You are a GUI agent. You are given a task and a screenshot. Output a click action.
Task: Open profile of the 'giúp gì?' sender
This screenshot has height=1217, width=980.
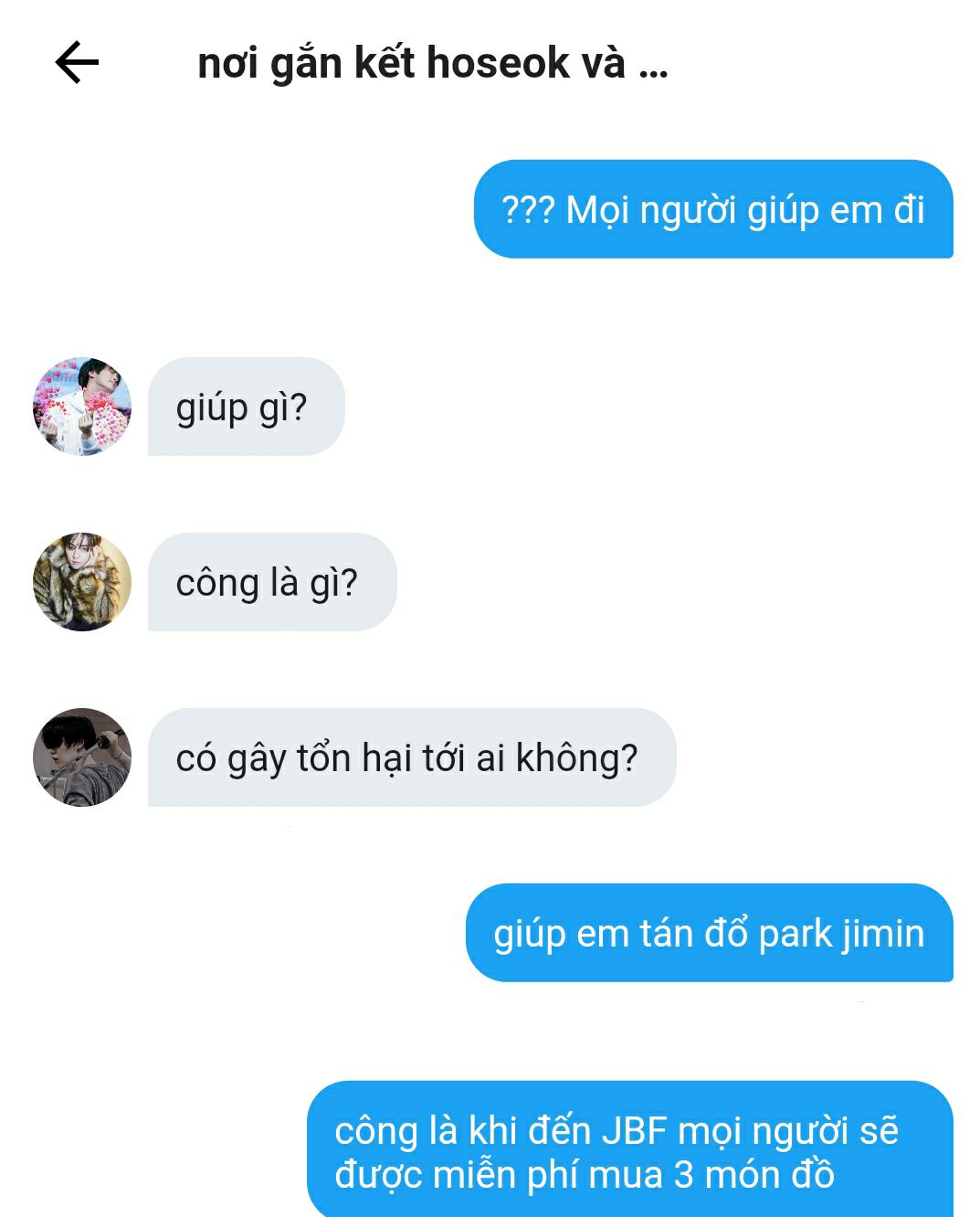82,407
